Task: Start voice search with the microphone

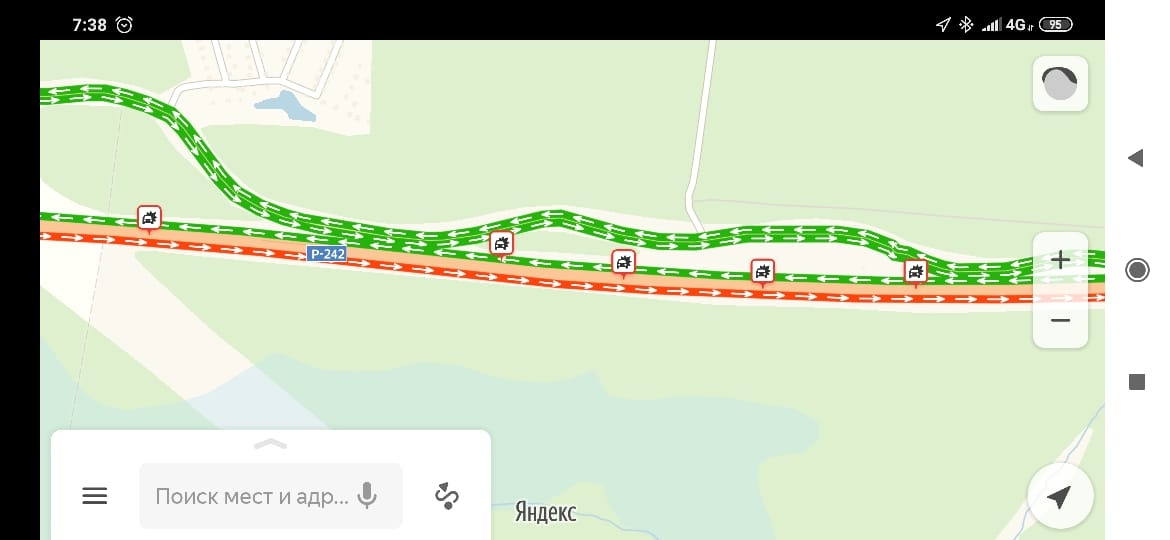Action: [x=367, y=495]
